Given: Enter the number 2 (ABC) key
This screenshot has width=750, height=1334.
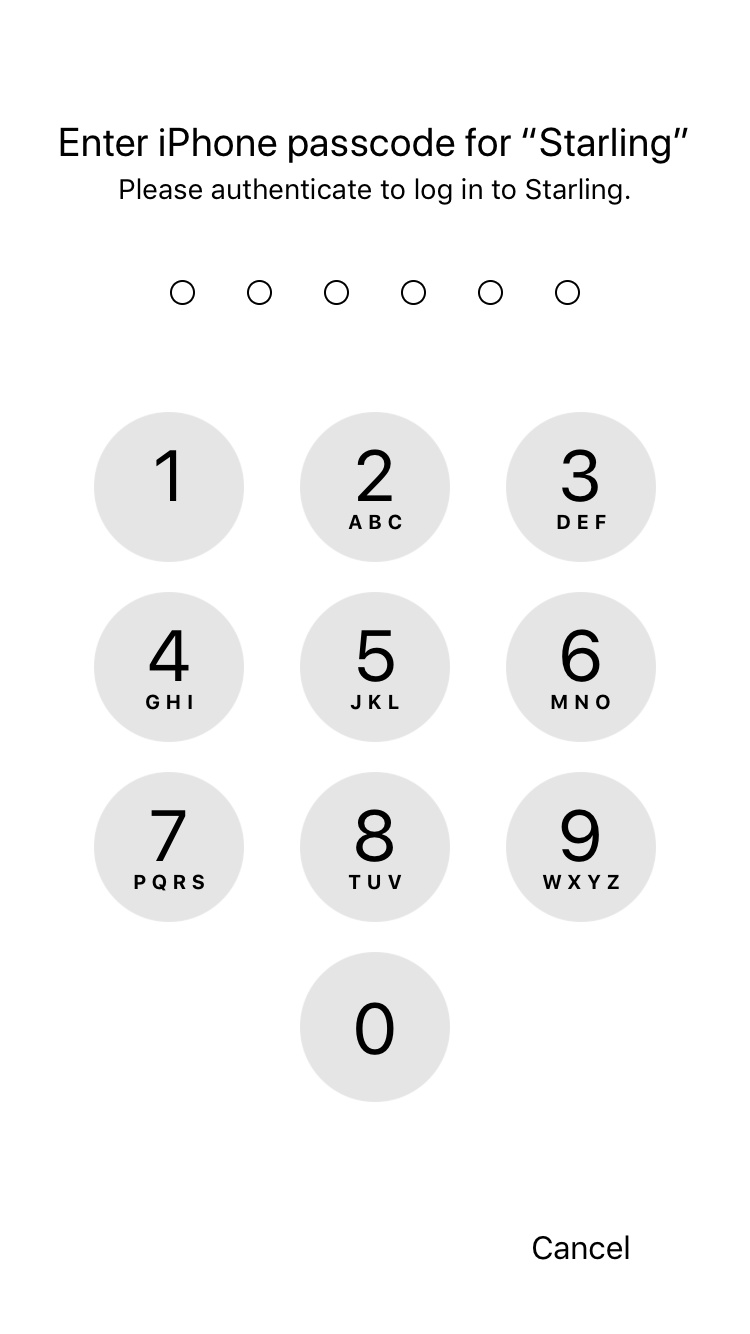Looking at the screenshot, I should click(x=375, y=487).
